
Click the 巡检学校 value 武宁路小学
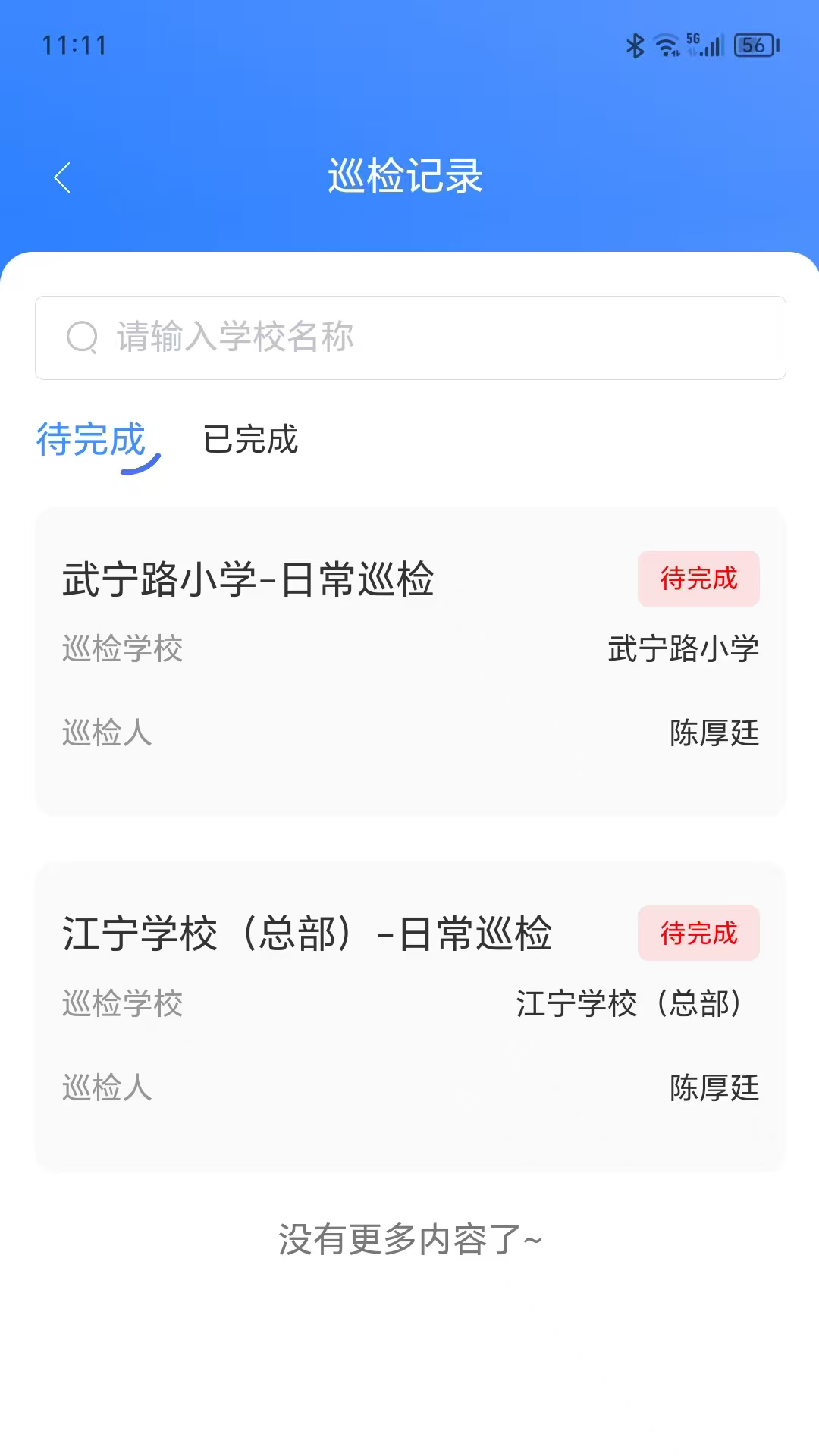(683, 648)
